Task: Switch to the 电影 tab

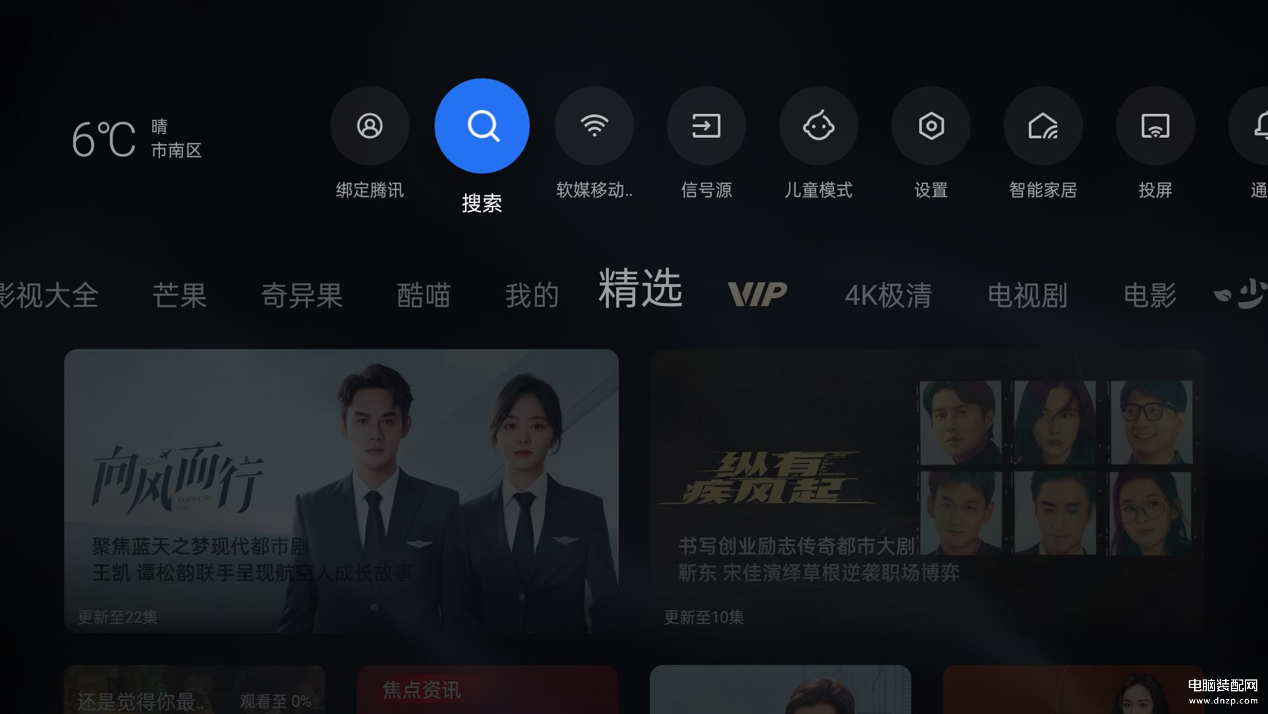Action: [x=1149, y=295]
